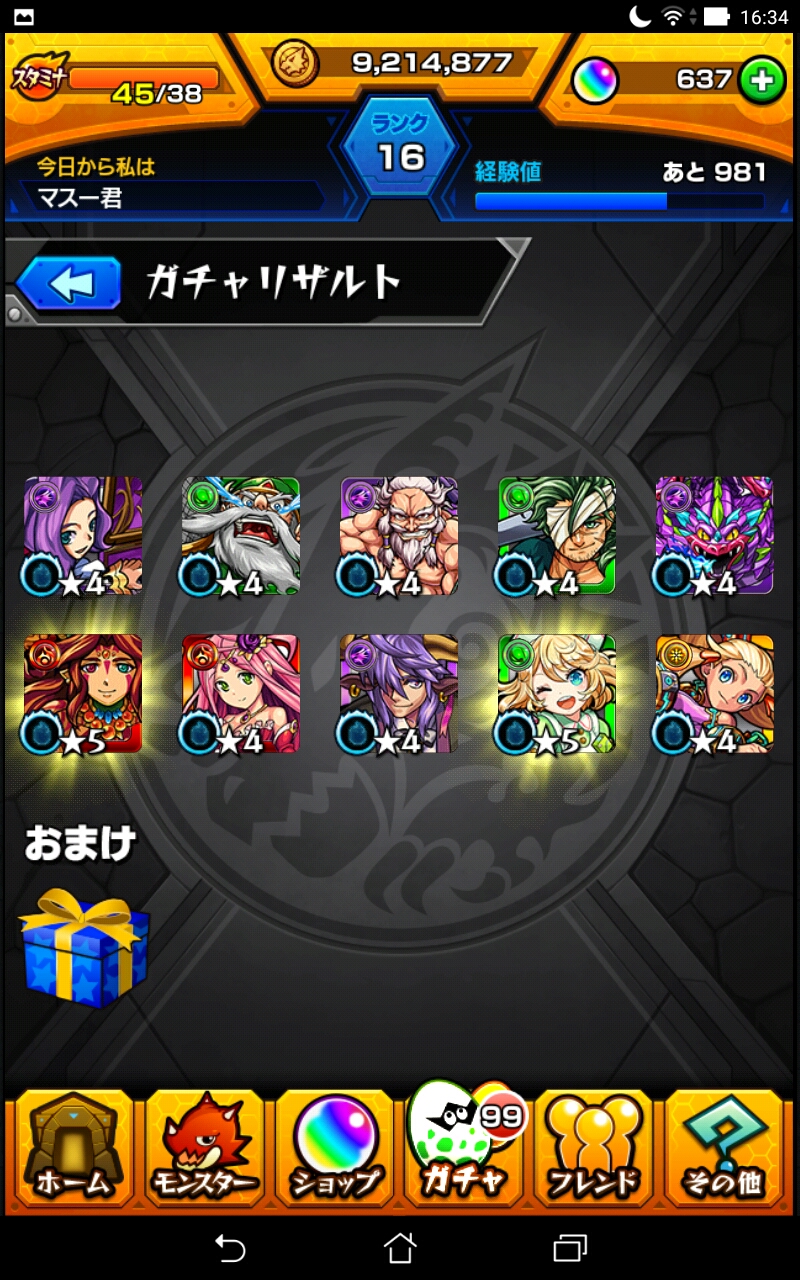800x1280 pixels.
Task: Select the purple-haired girl ★4 monster
Action: click(x=83, y=536)
